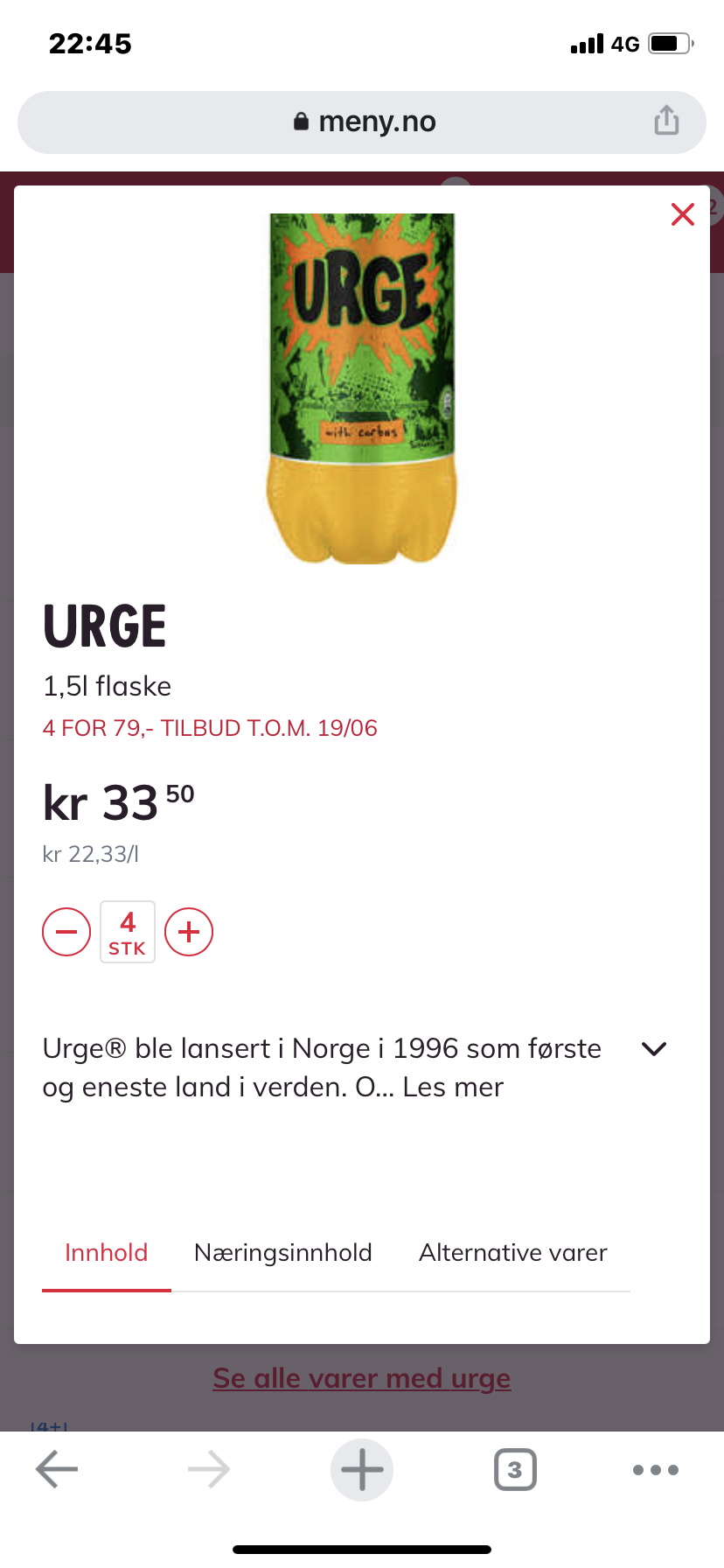Image resolution: width=724 pixels, height=1568 pixels.
Task: Close the URGE product popup
Action: tap(683, 214)
